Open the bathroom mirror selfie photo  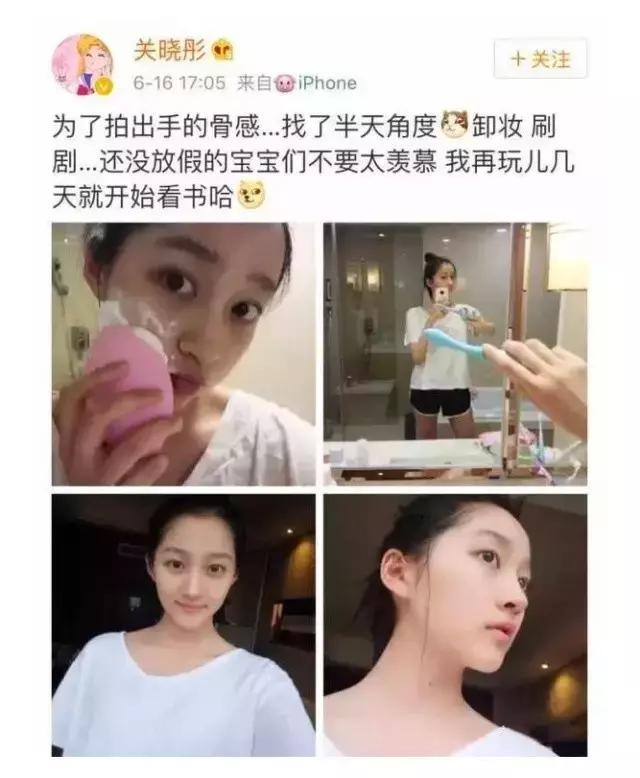point(455,354)
